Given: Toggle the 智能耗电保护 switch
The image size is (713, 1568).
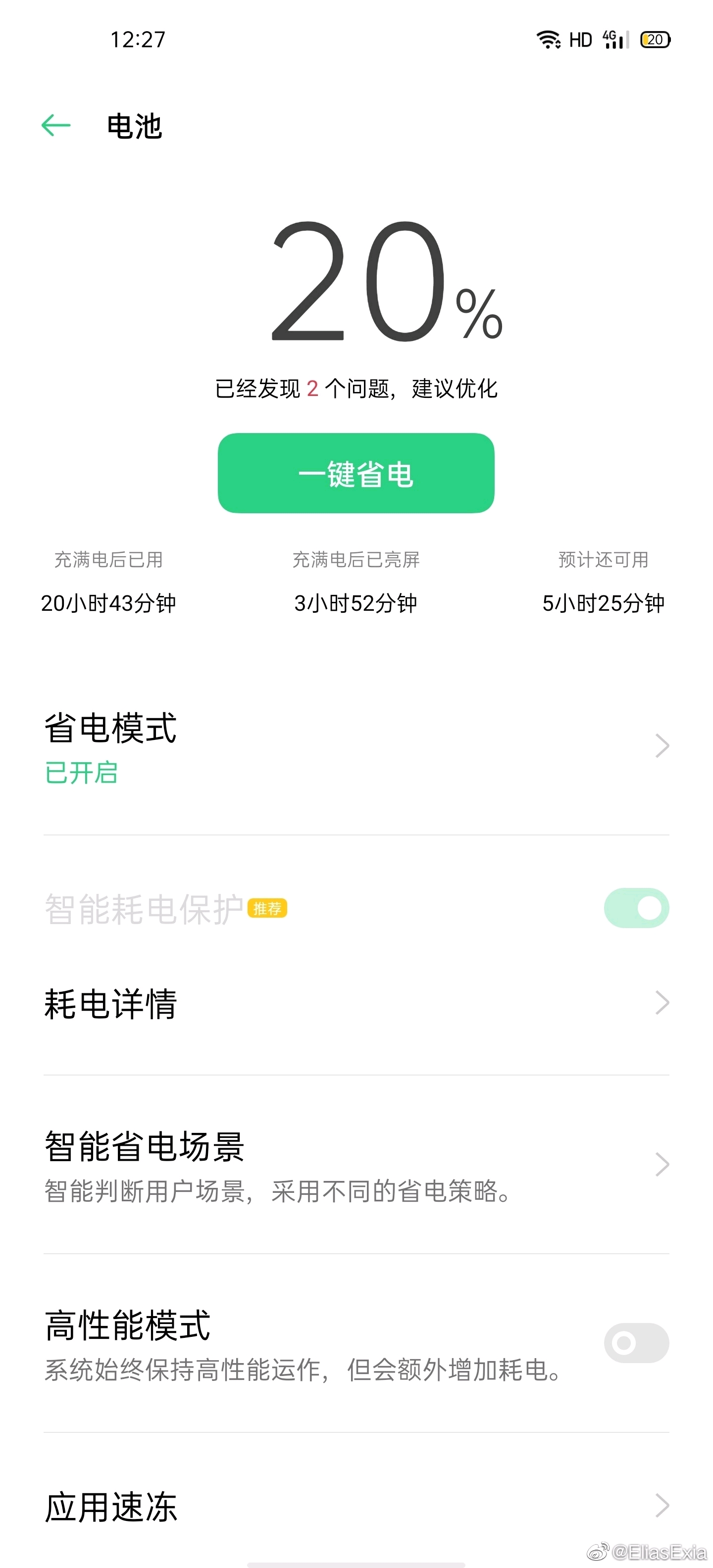Looking at the screenshot, I should click(x=636, y=908).
